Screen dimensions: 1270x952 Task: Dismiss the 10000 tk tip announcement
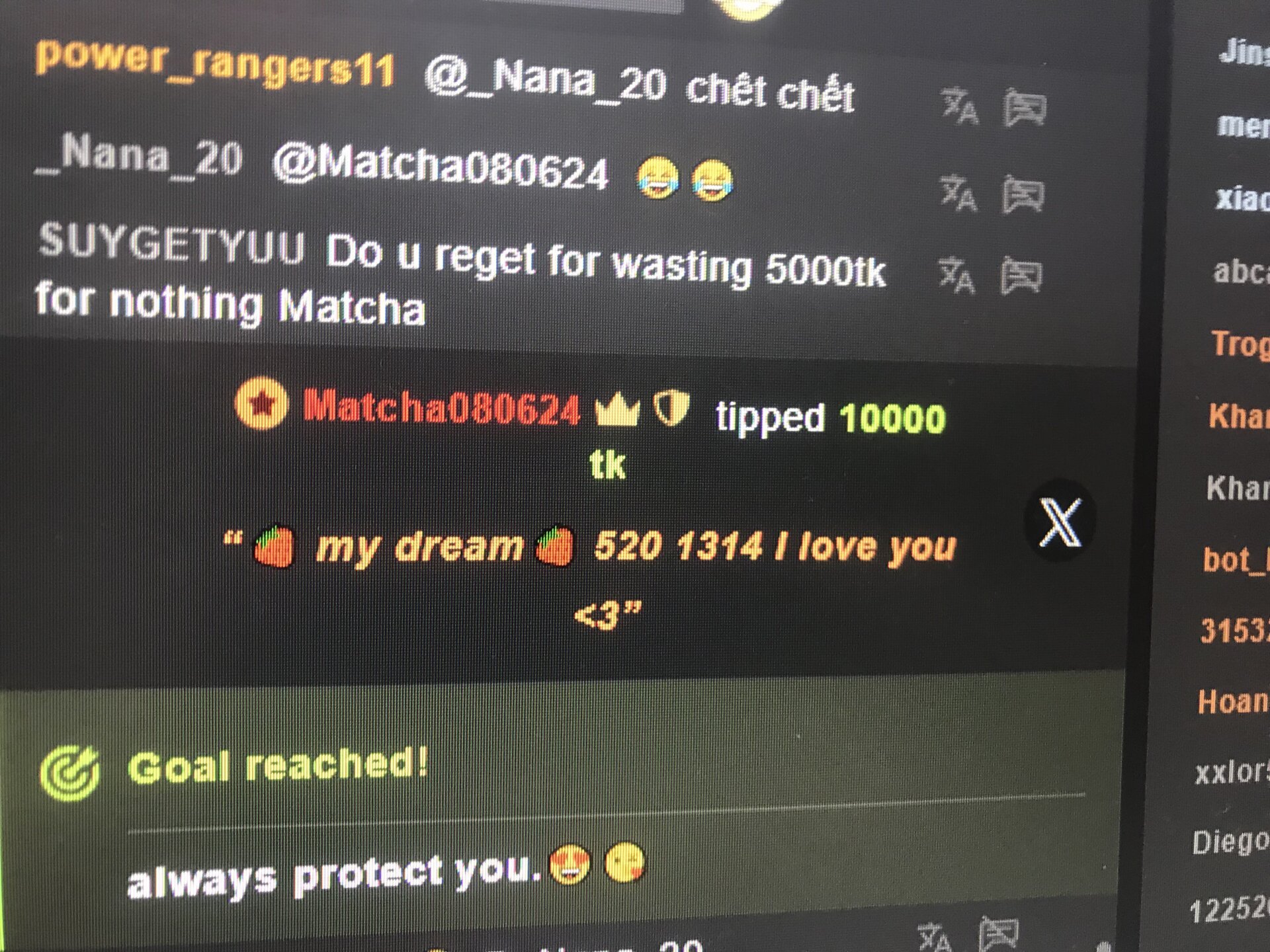click(x=1060, y=522)
